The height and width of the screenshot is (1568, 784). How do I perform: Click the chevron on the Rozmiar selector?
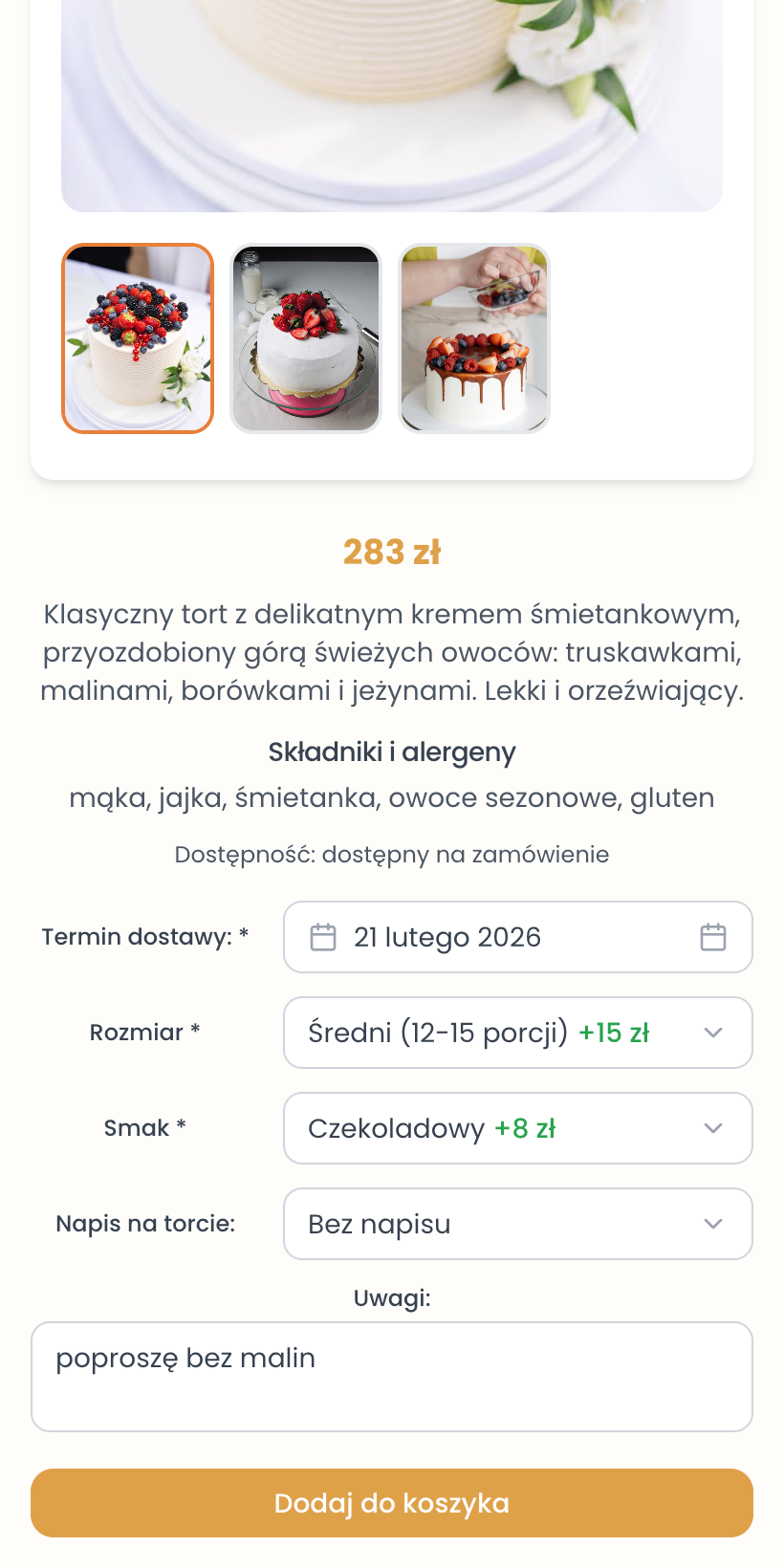coord(712,1033)
